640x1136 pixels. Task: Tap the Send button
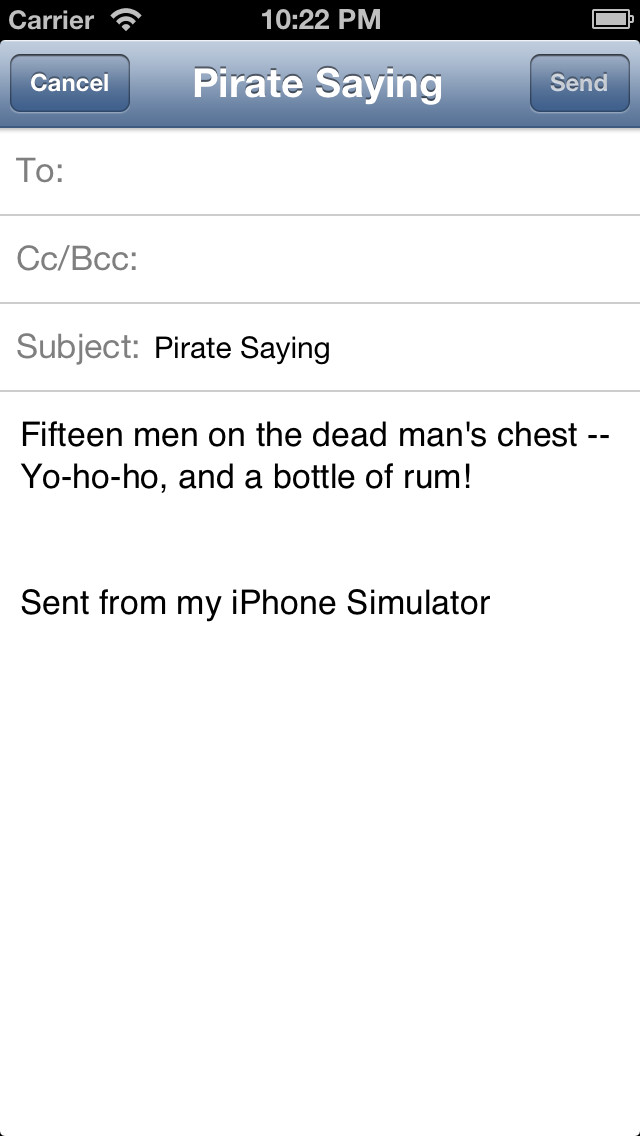point(578,83)
